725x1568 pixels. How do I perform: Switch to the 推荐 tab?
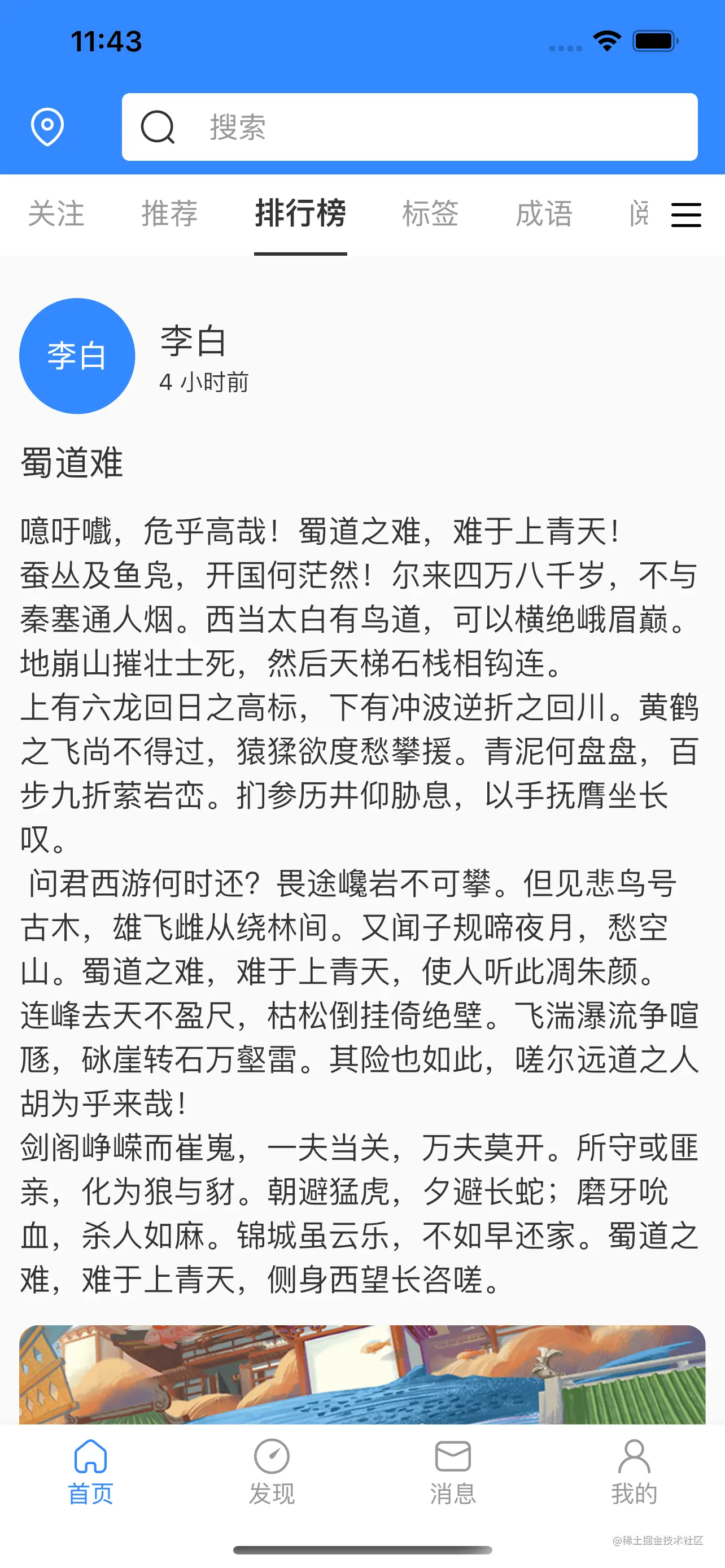click(x=169, y=214)
